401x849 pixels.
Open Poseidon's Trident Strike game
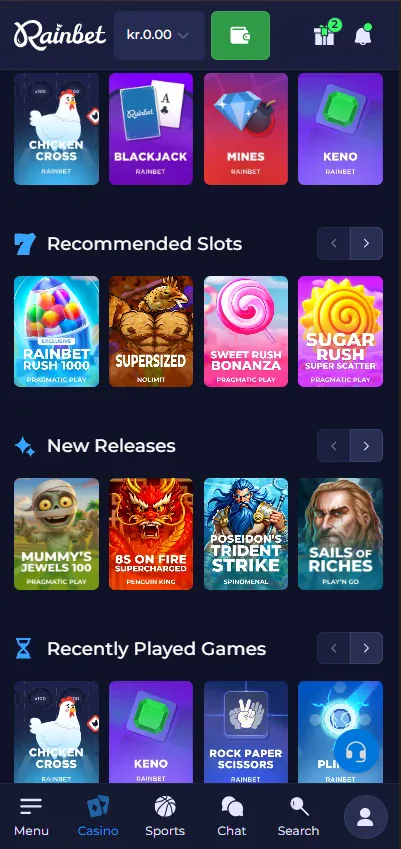[x=246, y=534]
